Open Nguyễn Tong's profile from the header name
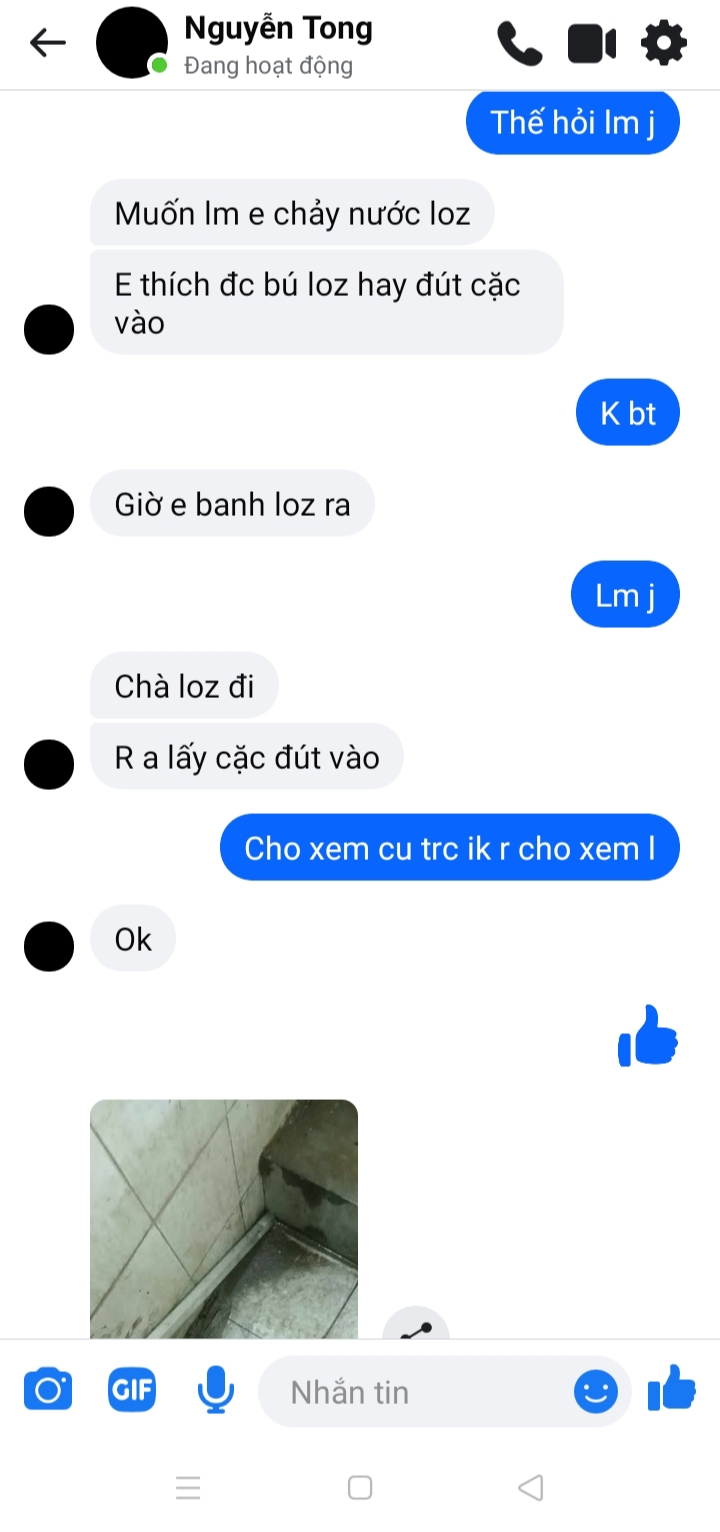Screen dimensions: 720x1532 278,29
